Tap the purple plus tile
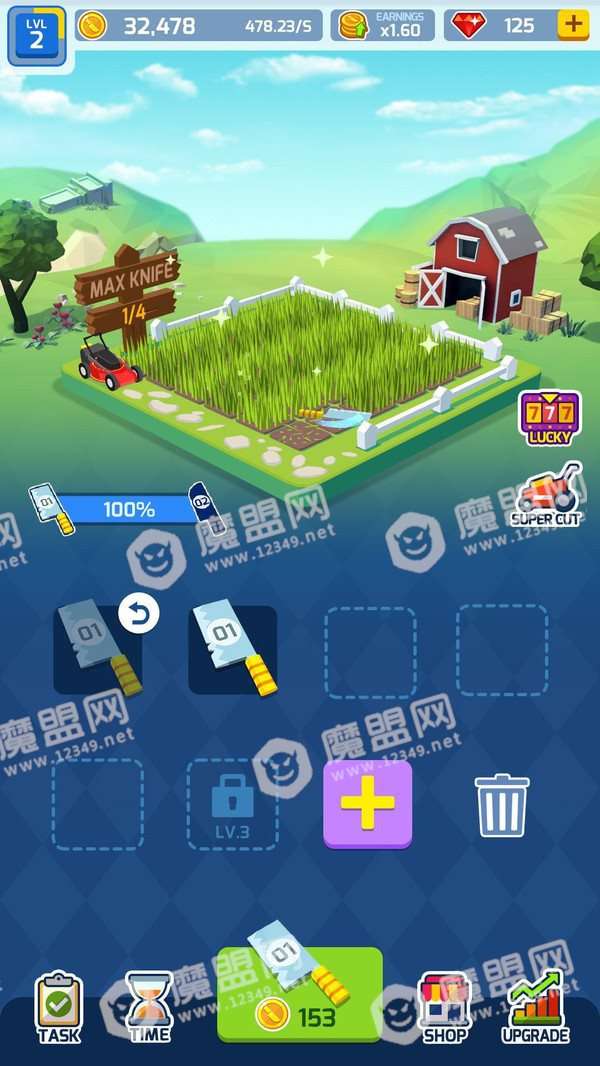The width and height of the screenshot is (600, 1066). coord(367,804)
